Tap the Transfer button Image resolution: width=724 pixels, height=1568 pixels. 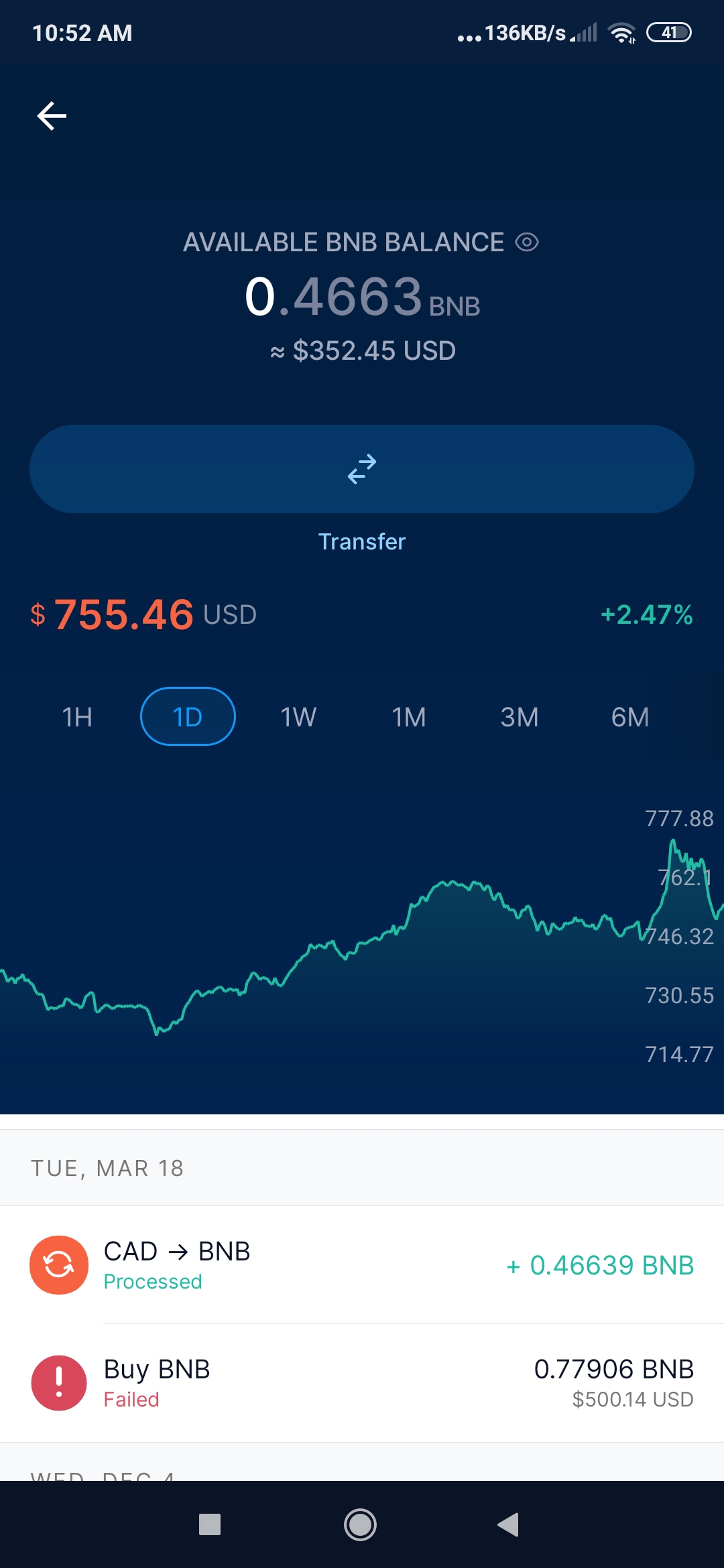tap(362, 469)
